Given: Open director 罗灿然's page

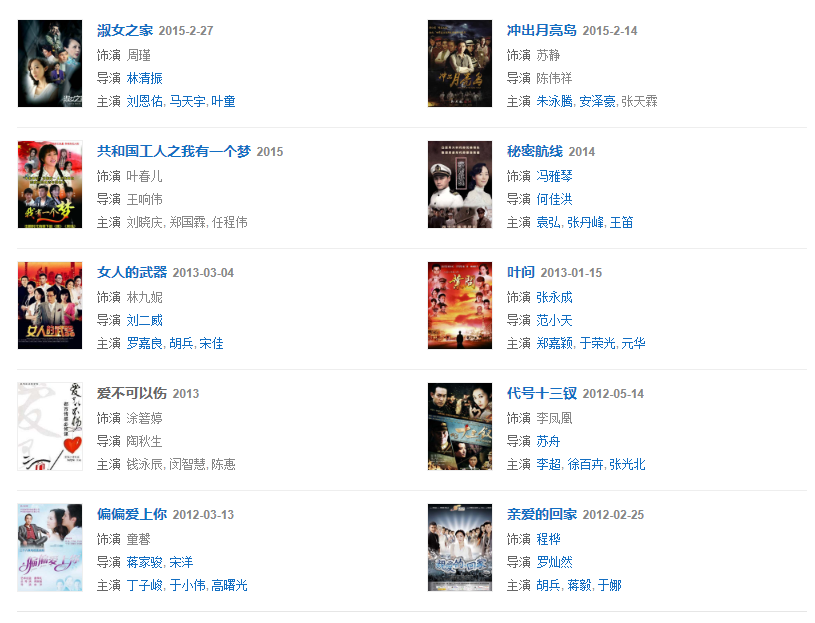Looking at the screenshot, I should point(554,562).
